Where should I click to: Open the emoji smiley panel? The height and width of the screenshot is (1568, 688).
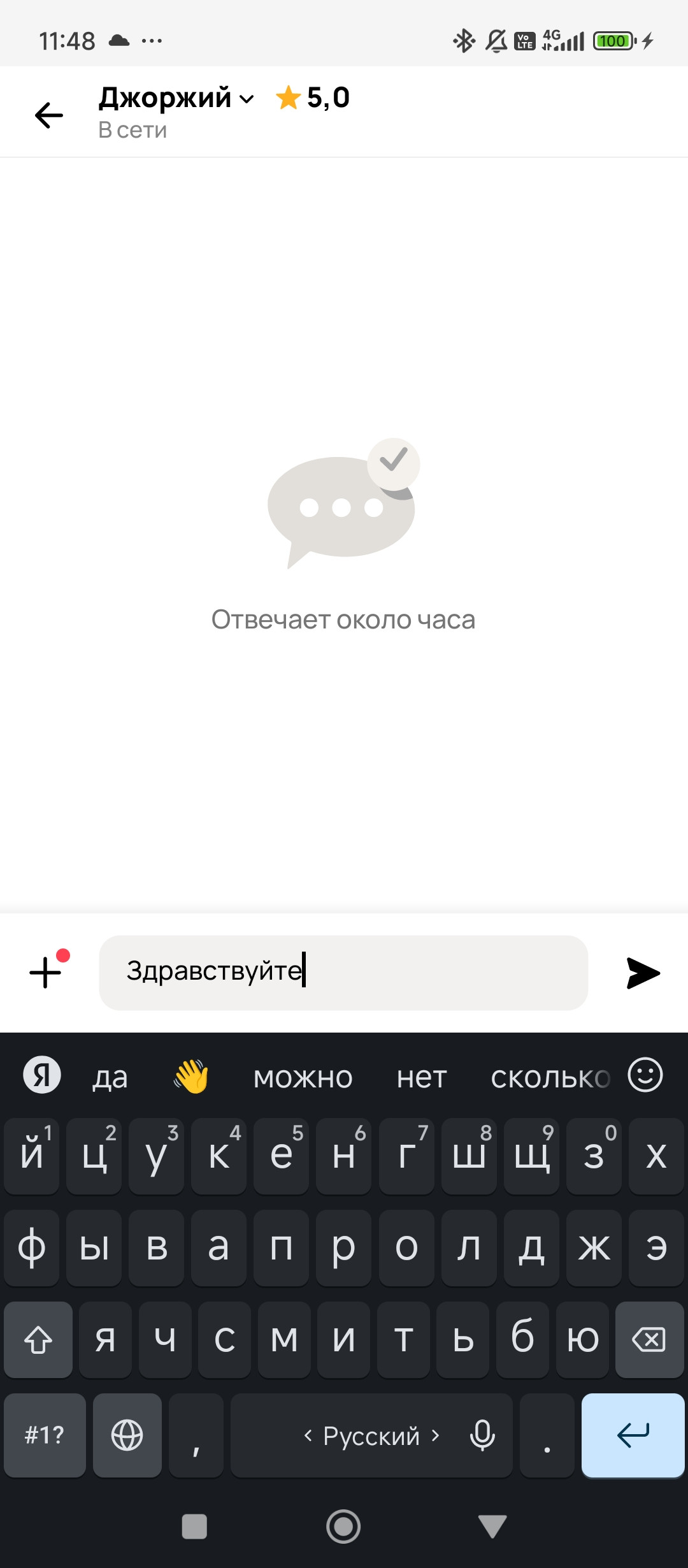point(645,1076)
